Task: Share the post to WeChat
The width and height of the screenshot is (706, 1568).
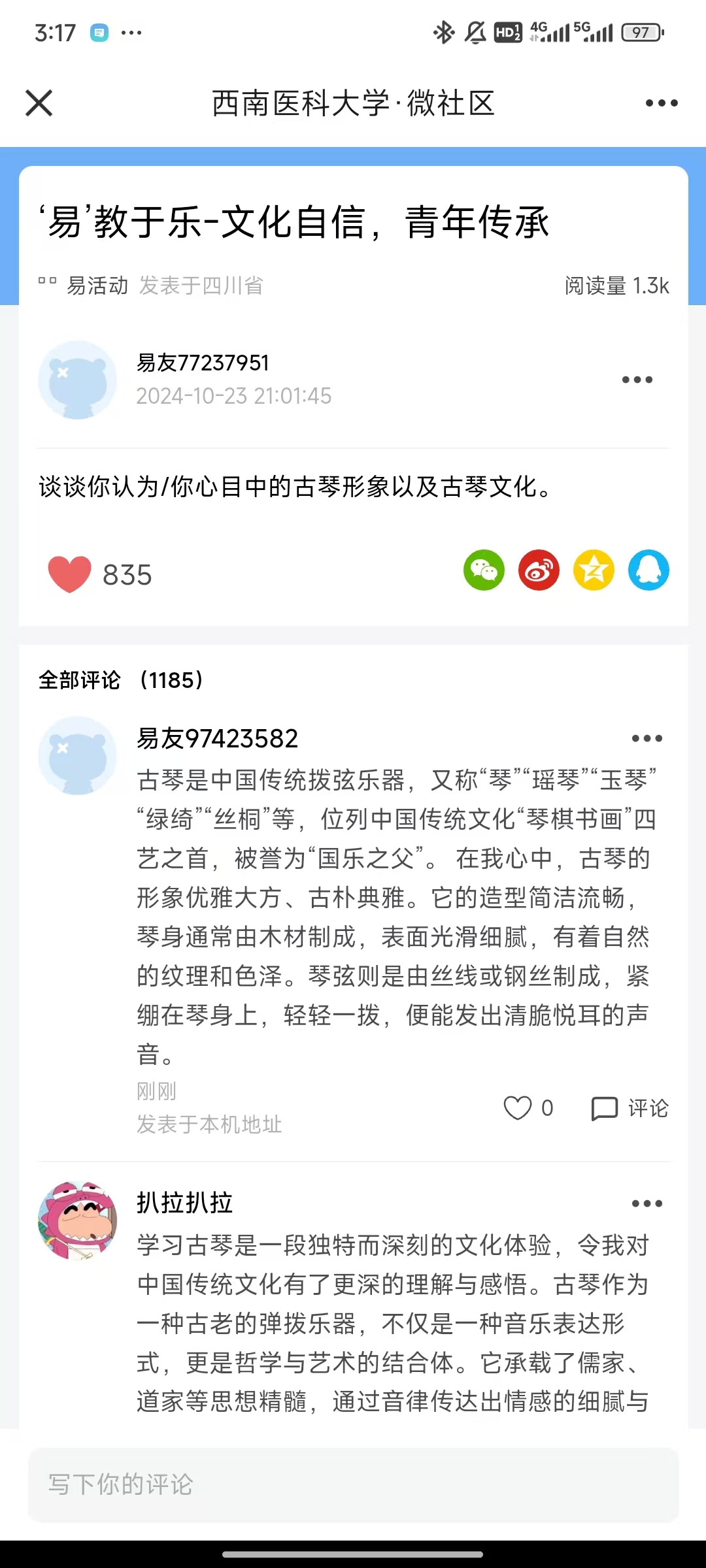Action: pos(484,570)
